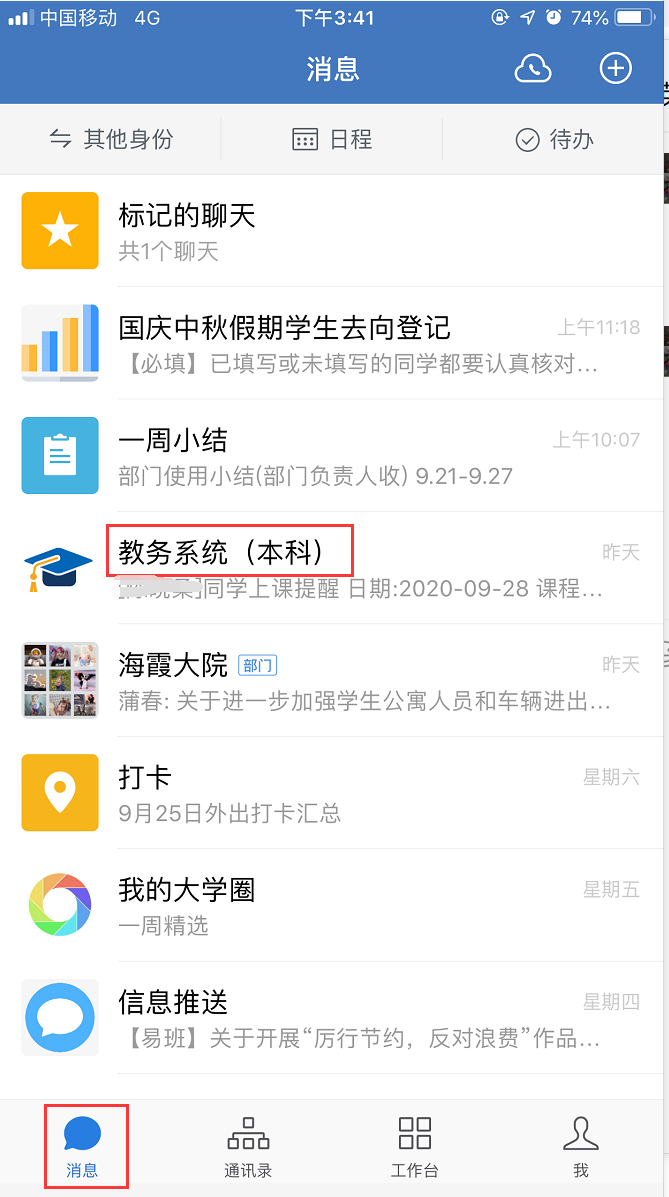This screenshot has height=1197, width=669.
Task: Open the 打卡 check-in thread
Action: point(330,793)
